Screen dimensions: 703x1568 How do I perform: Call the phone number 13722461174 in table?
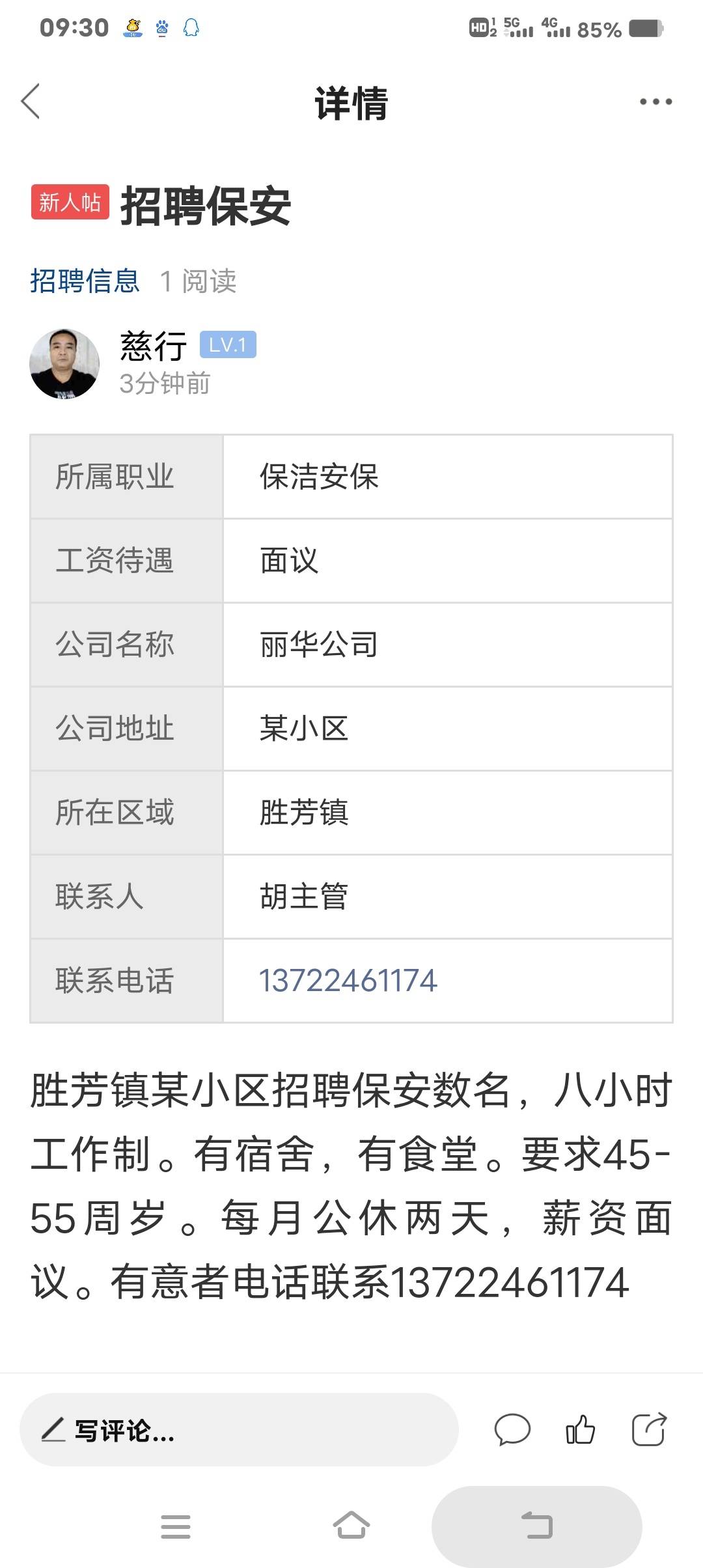tap(348, 981)
